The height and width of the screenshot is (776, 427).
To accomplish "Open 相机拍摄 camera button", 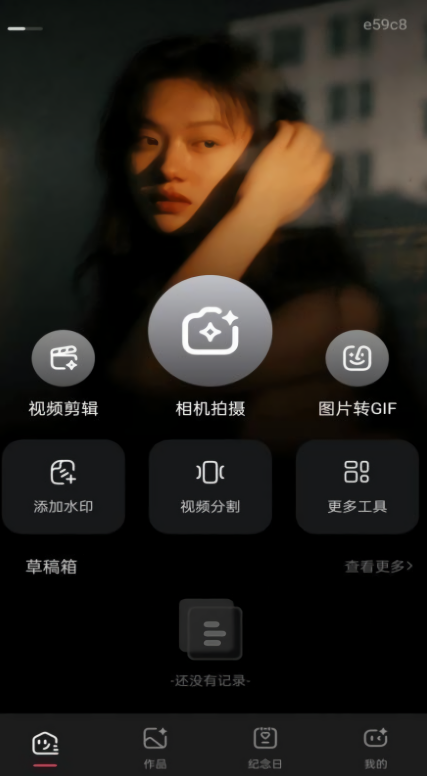I will (210, 331).
